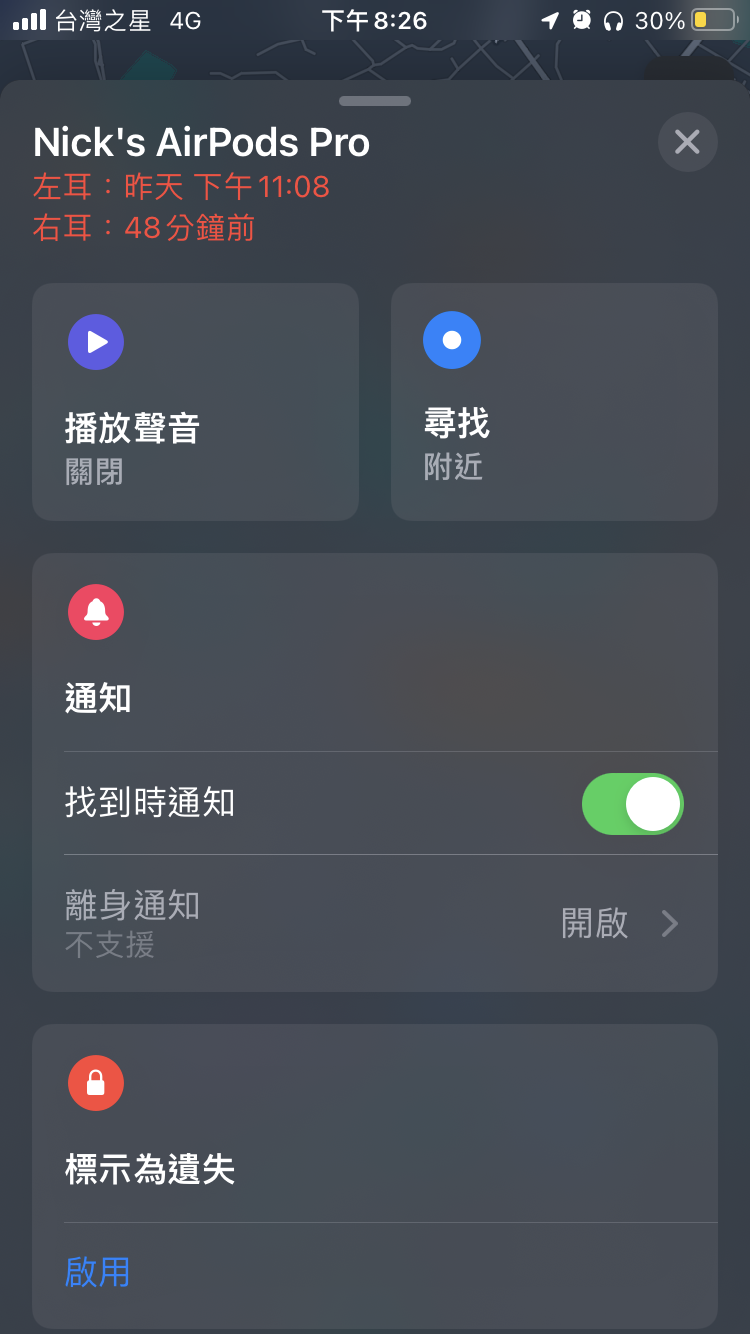Toggle off 找到時通知 switch
This screenshot has height=1334, width=750.
coord(632,804)
